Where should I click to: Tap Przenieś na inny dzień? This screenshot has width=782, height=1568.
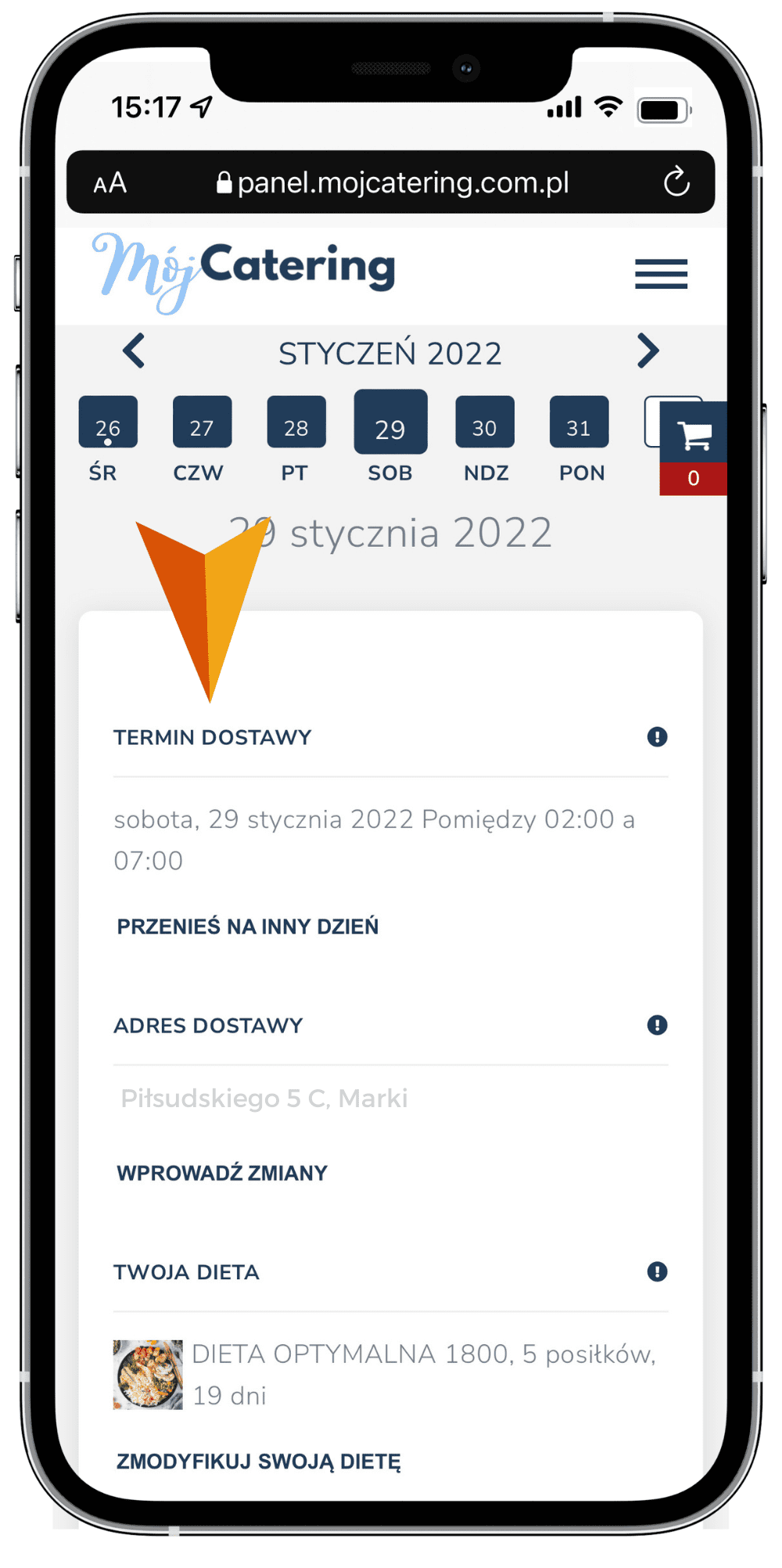[247, 926]
